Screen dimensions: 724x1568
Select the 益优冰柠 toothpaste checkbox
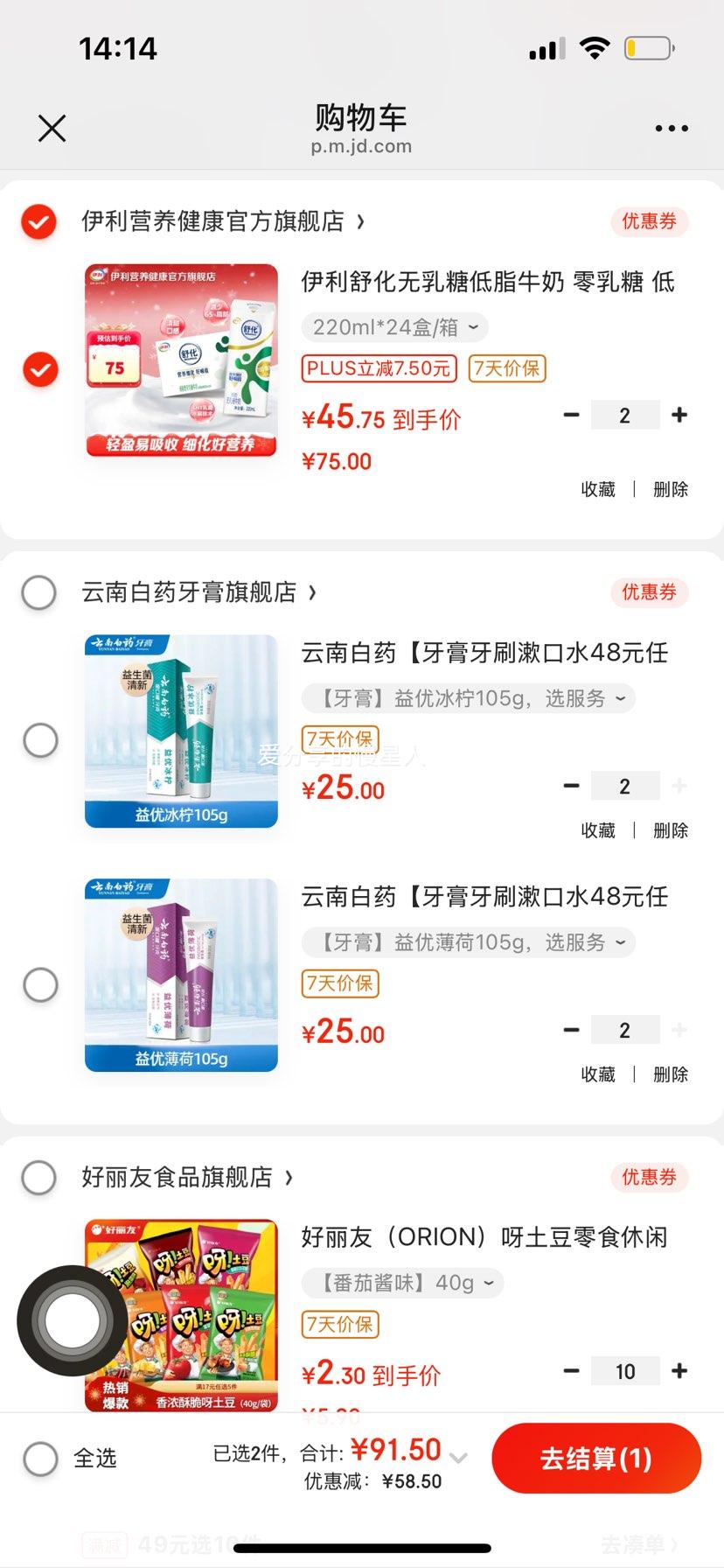click(x=38, y=740)
